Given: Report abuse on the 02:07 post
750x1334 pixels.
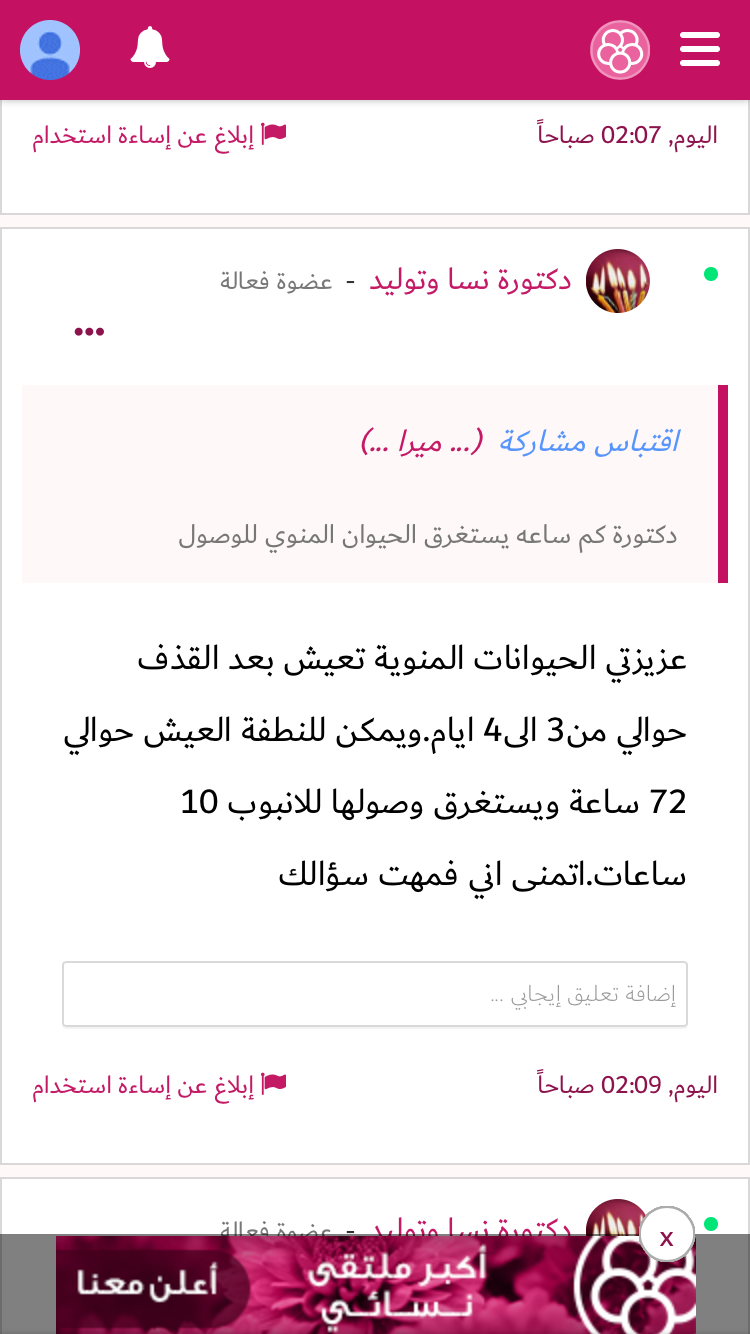Looking at the screenshot, I should coord(160,135).
